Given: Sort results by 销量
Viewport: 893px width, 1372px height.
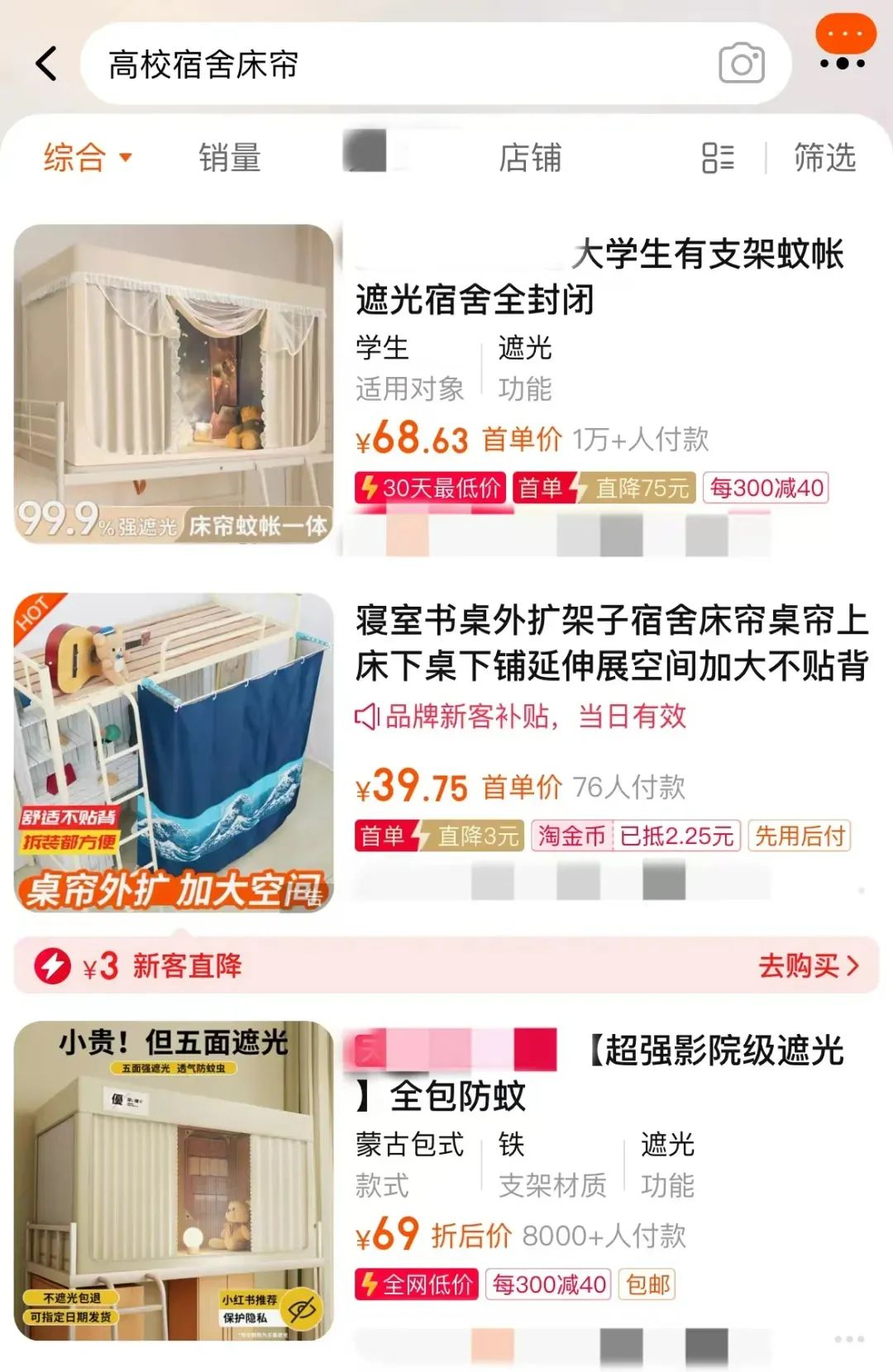Looking at the screenshot, I should [230, 157].
